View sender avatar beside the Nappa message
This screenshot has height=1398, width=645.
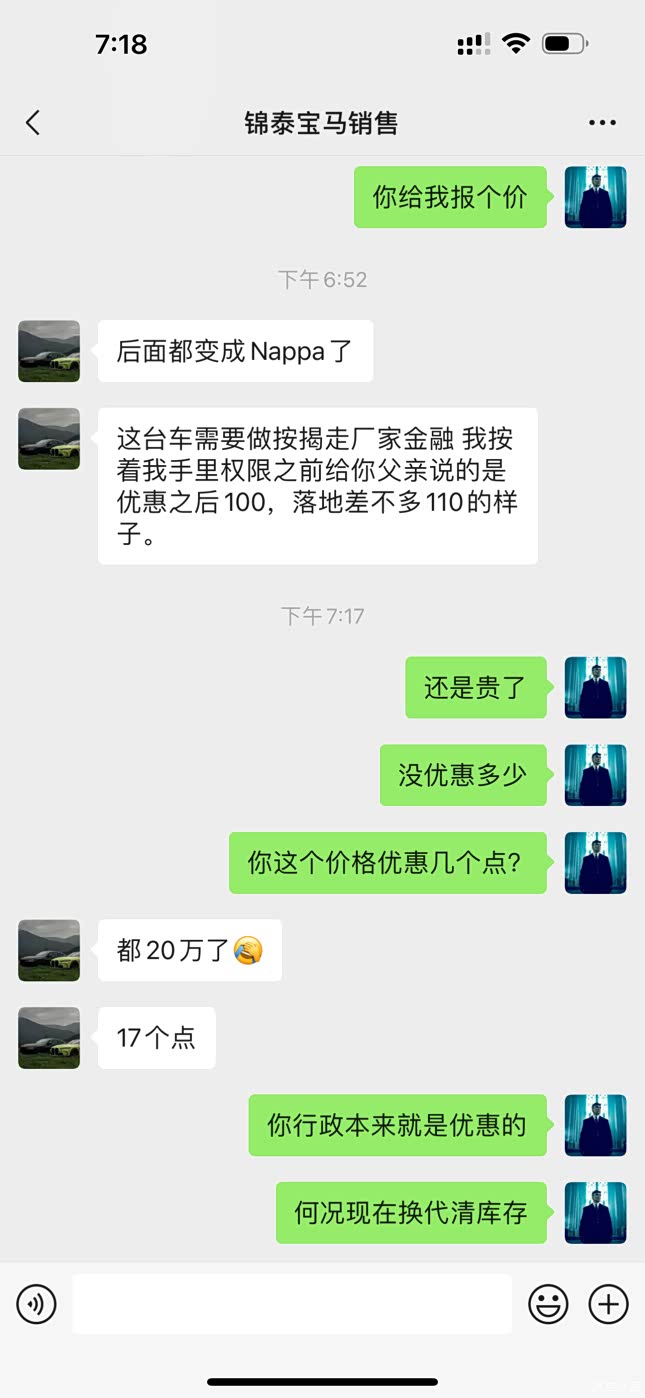click(49, 351)
